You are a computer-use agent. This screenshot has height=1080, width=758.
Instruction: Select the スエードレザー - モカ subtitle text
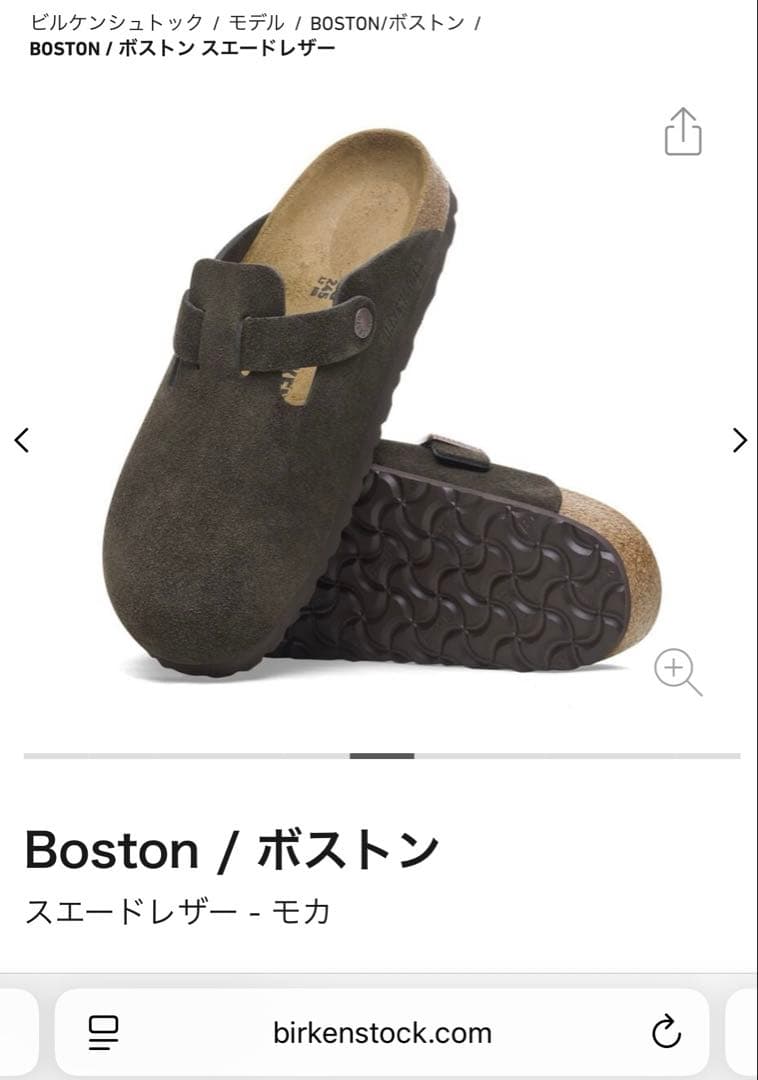coord(180,910)
